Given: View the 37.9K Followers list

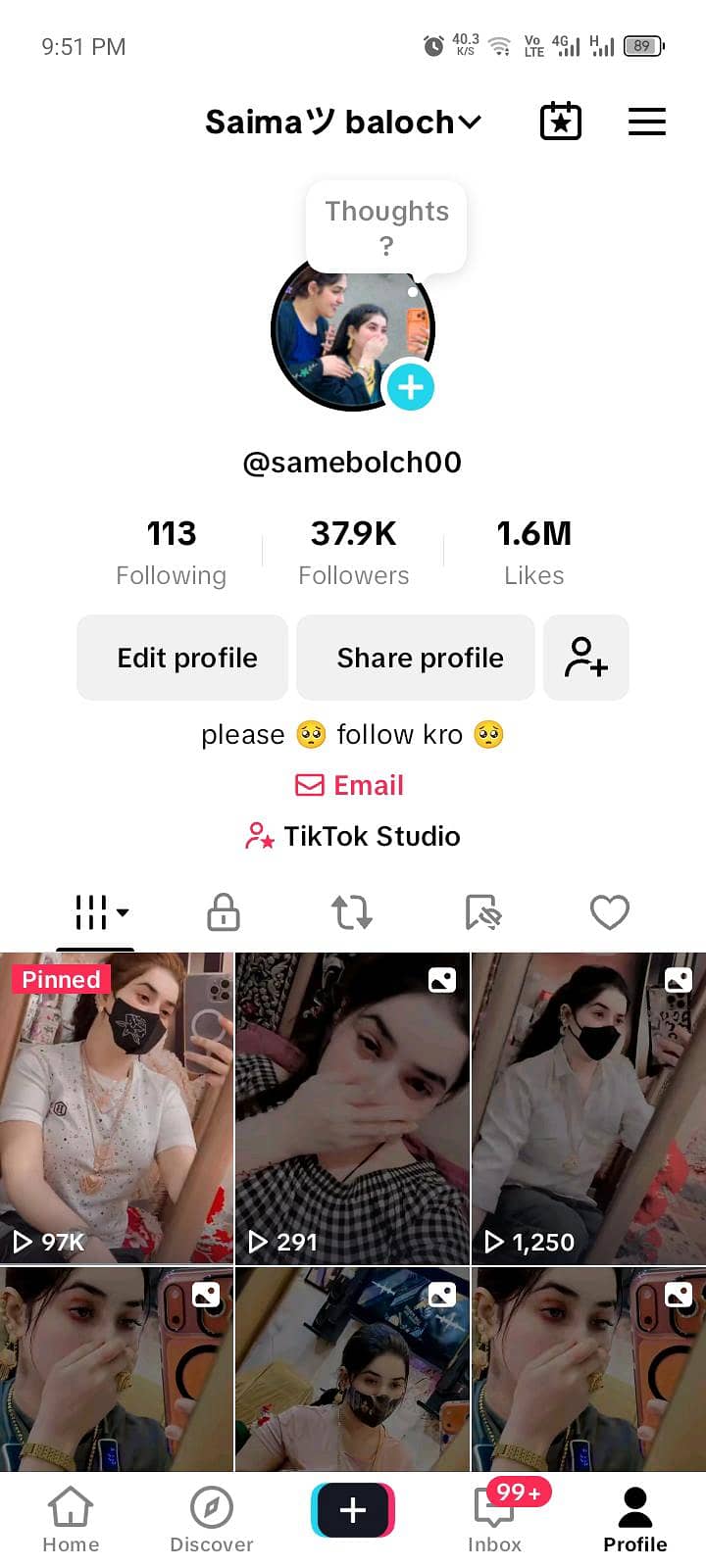Looking at the screenshot, I should coord(353,552).
